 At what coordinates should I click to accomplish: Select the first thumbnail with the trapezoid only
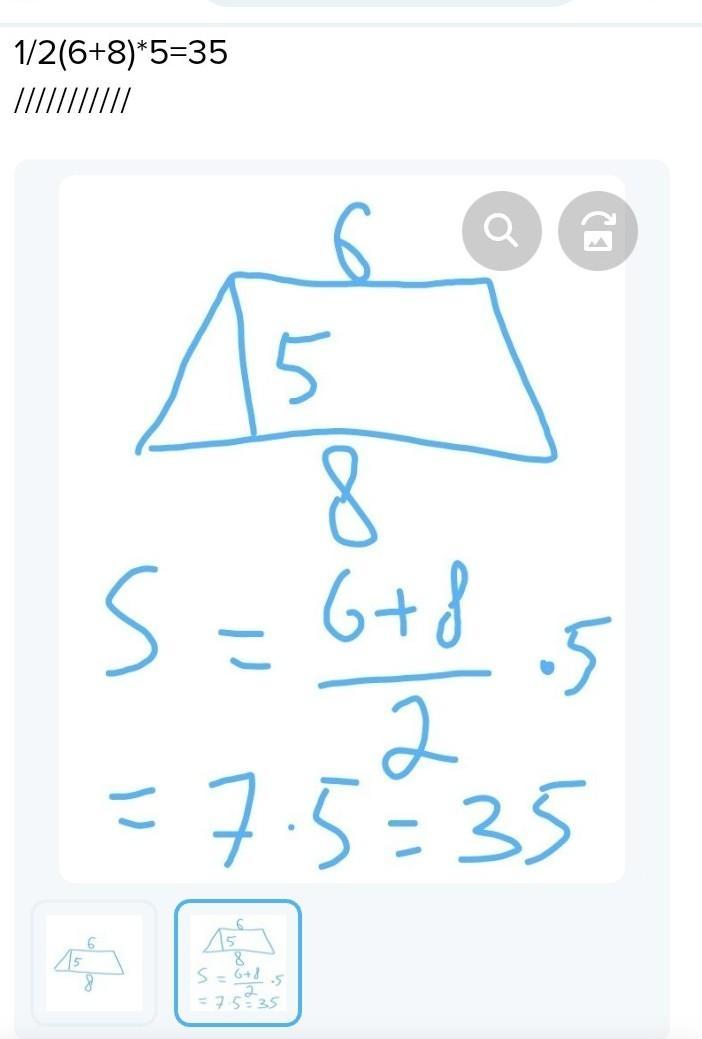[x=94, y=963]
